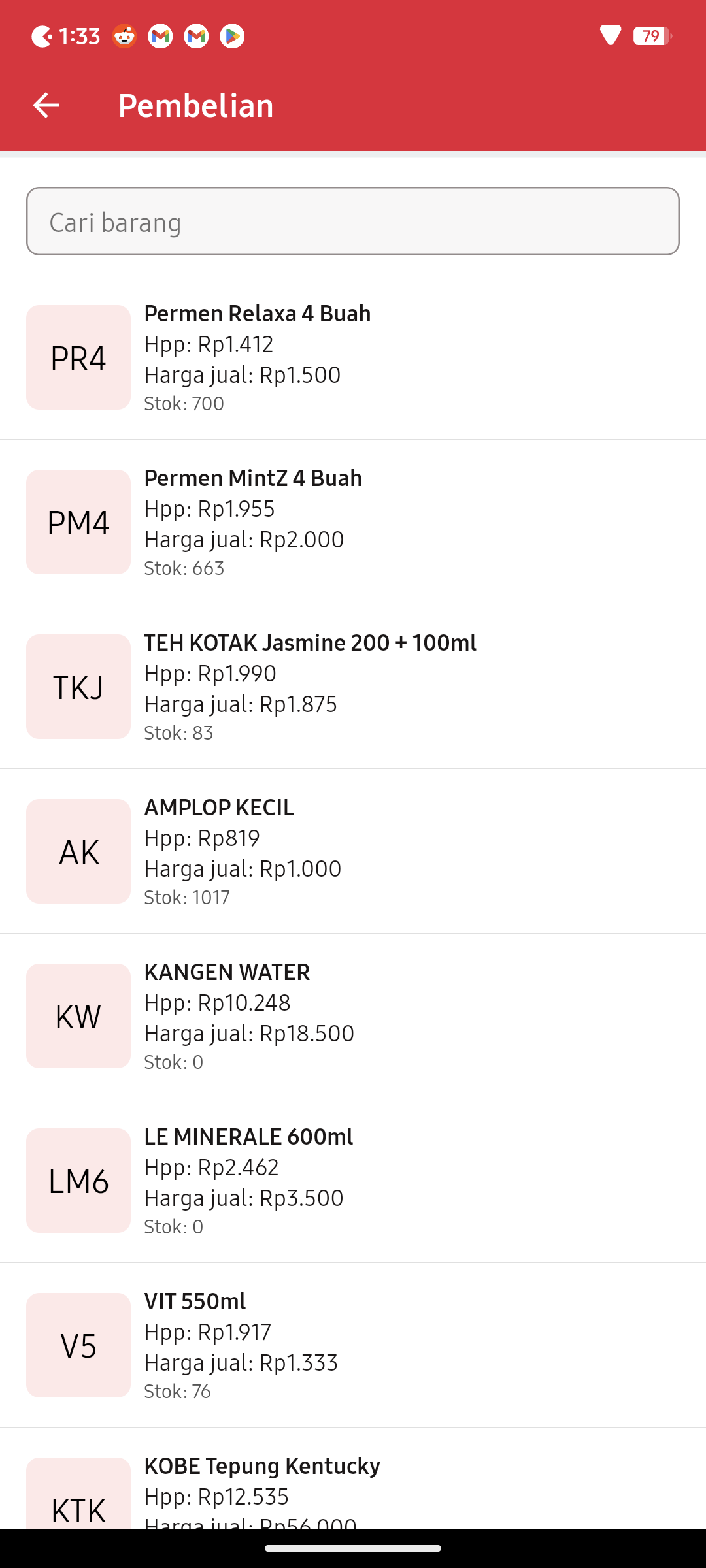Viewport: 706px width, 1568px height.
Task: Tap the battery indicator showing 79
Action: [651, 36]
